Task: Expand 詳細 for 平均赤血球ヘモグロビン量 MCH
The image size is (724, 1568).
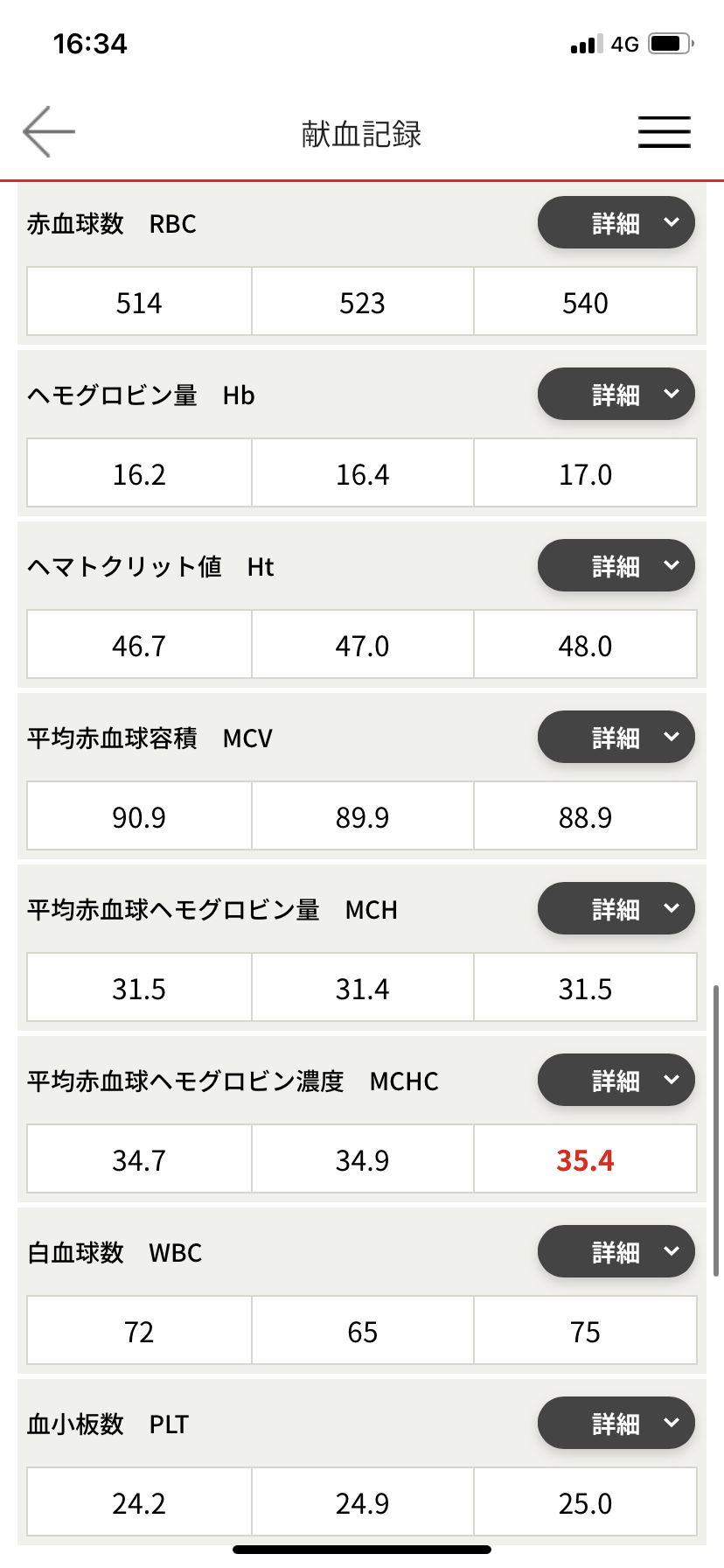Action: [616, 909]
